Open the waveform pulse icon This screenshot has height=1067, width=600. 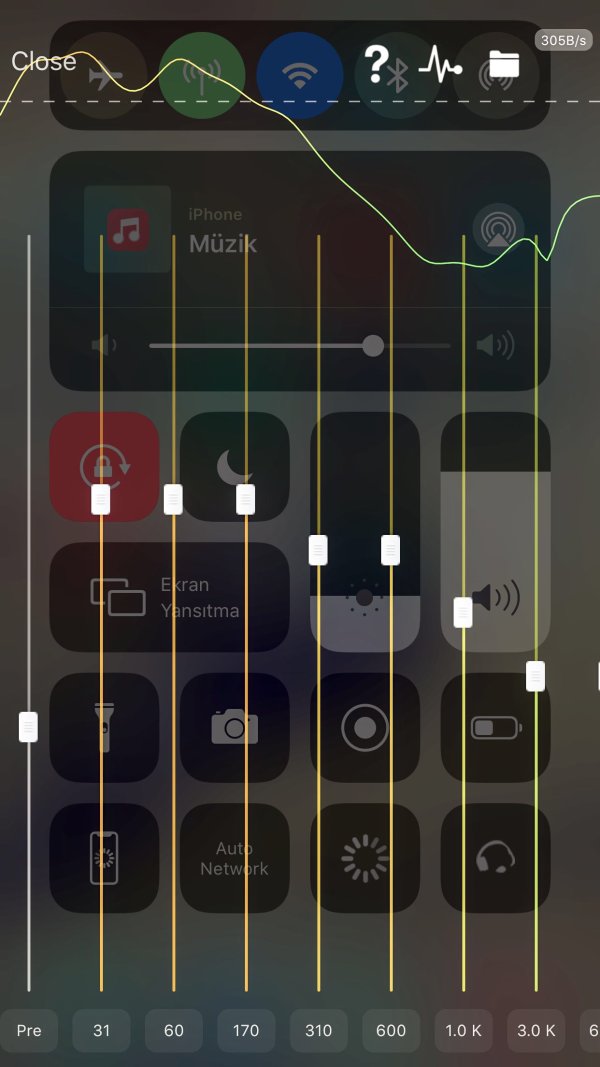440,65
